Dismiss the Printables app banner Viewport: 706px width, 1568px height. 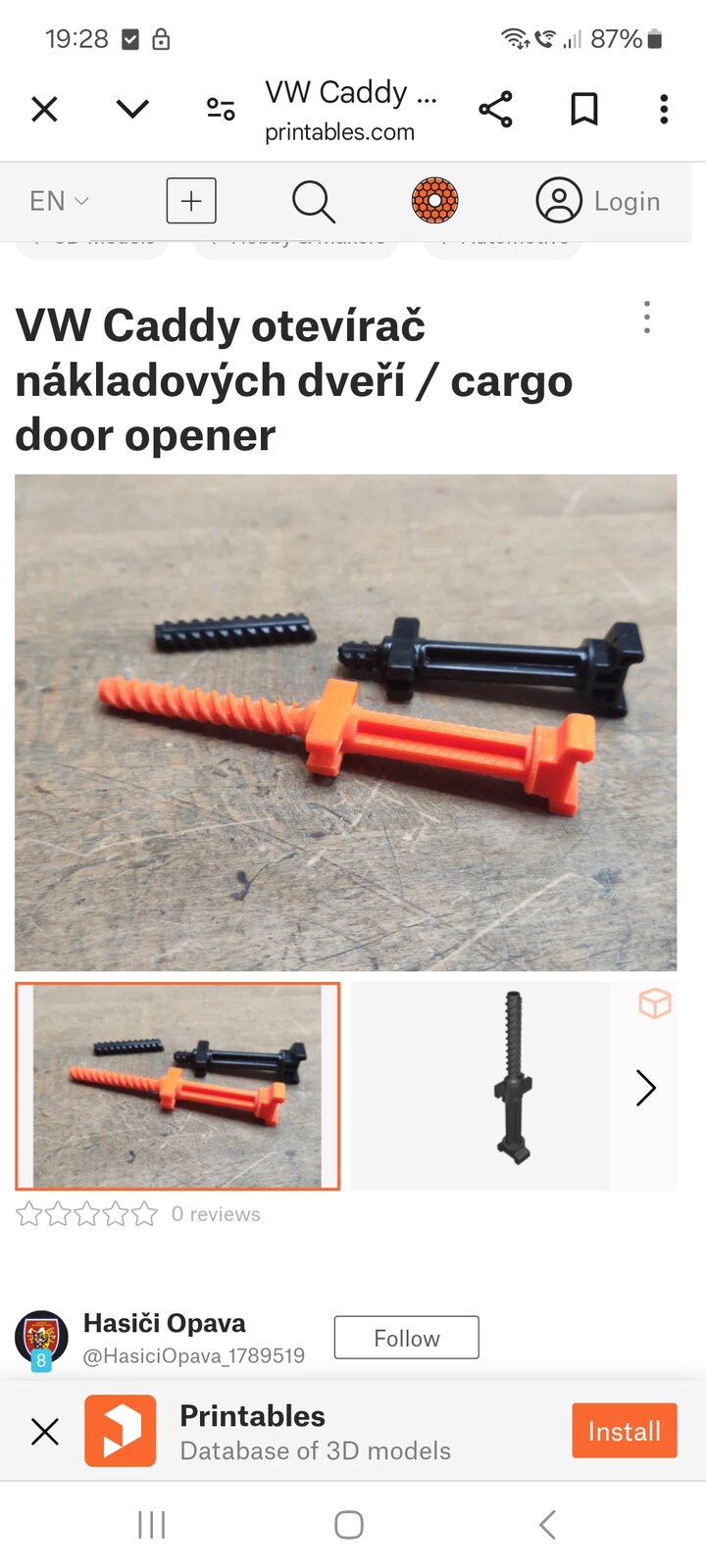[45, 1432]
